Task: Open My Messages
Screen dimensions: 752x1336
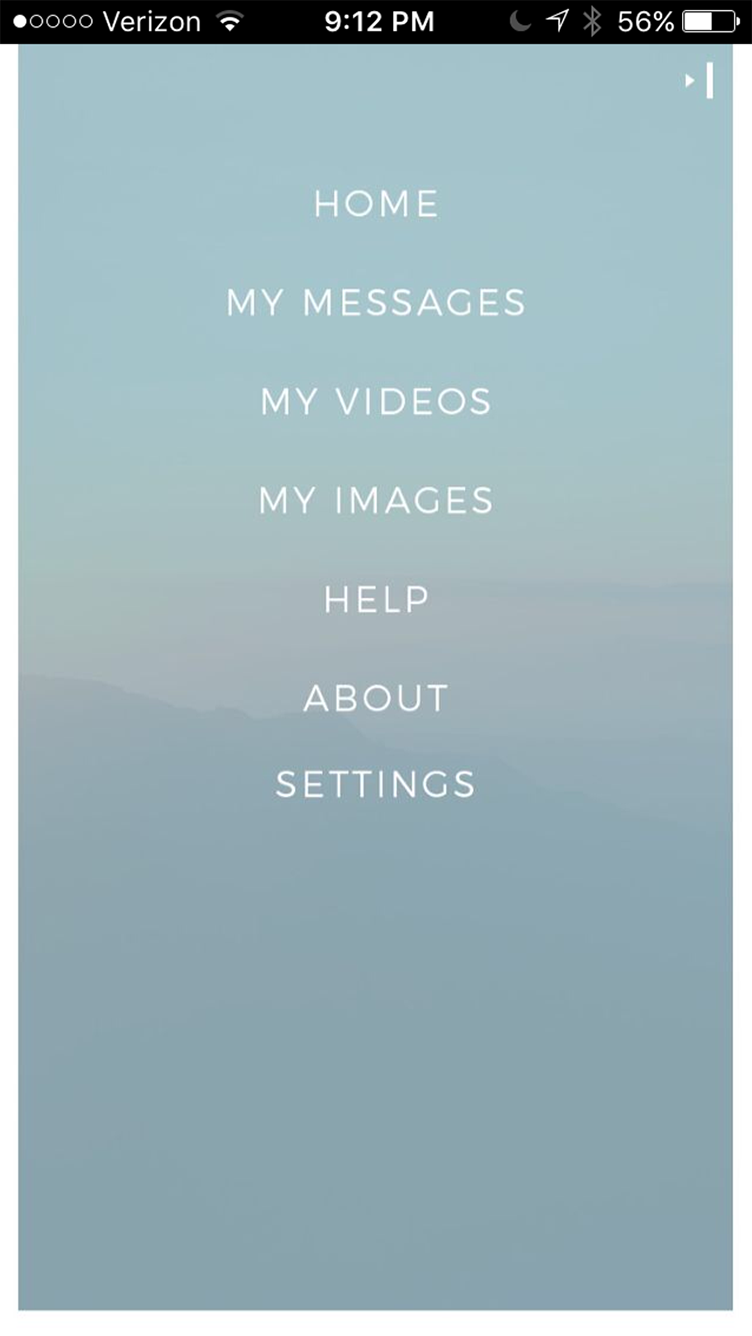Action: point(376,302)
